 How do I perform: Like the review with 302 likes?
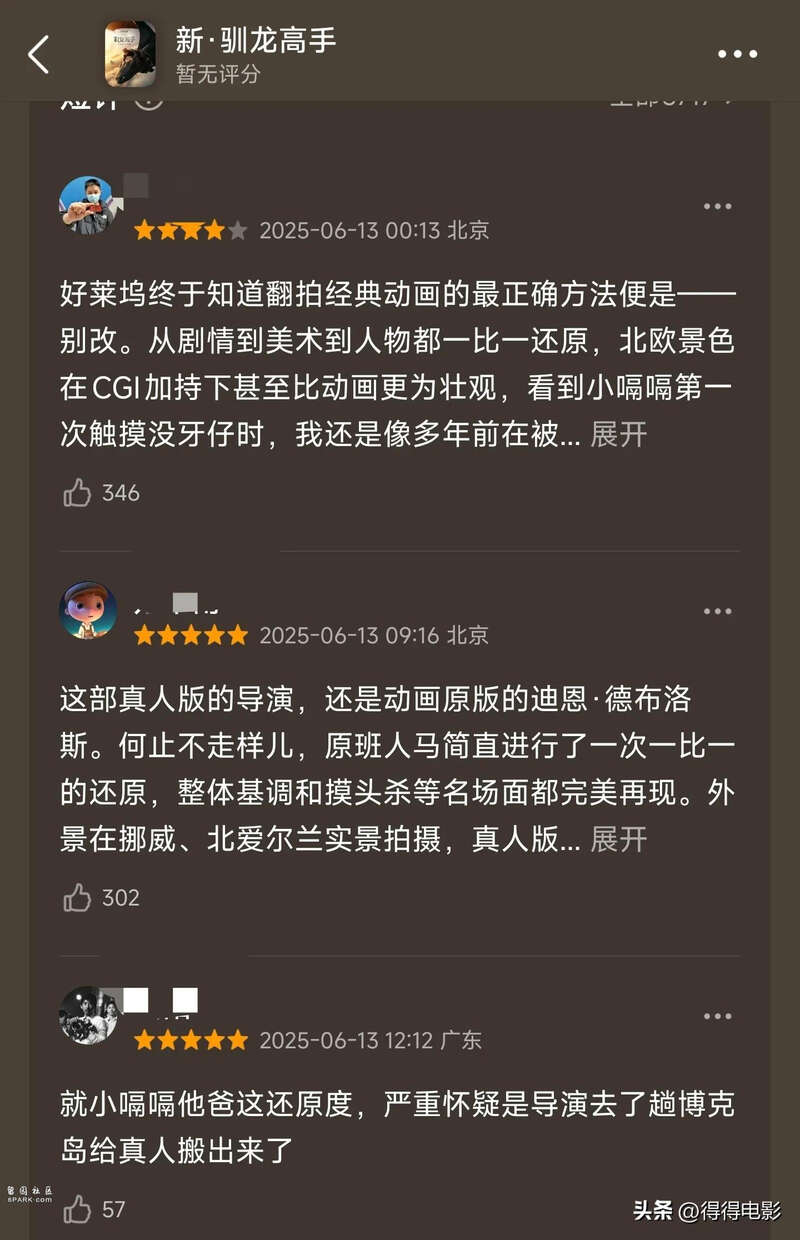(77, 897)
